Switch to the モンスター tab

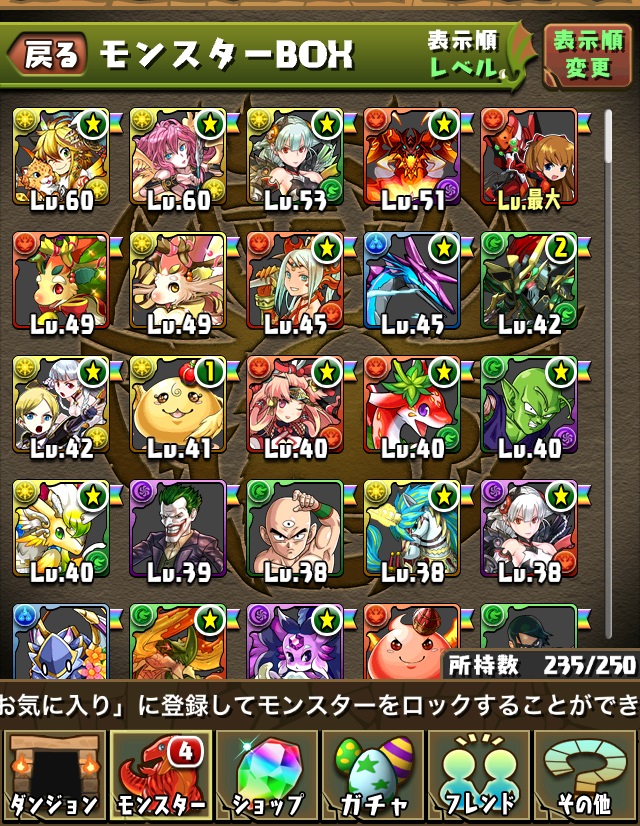[x=160, y=774]
